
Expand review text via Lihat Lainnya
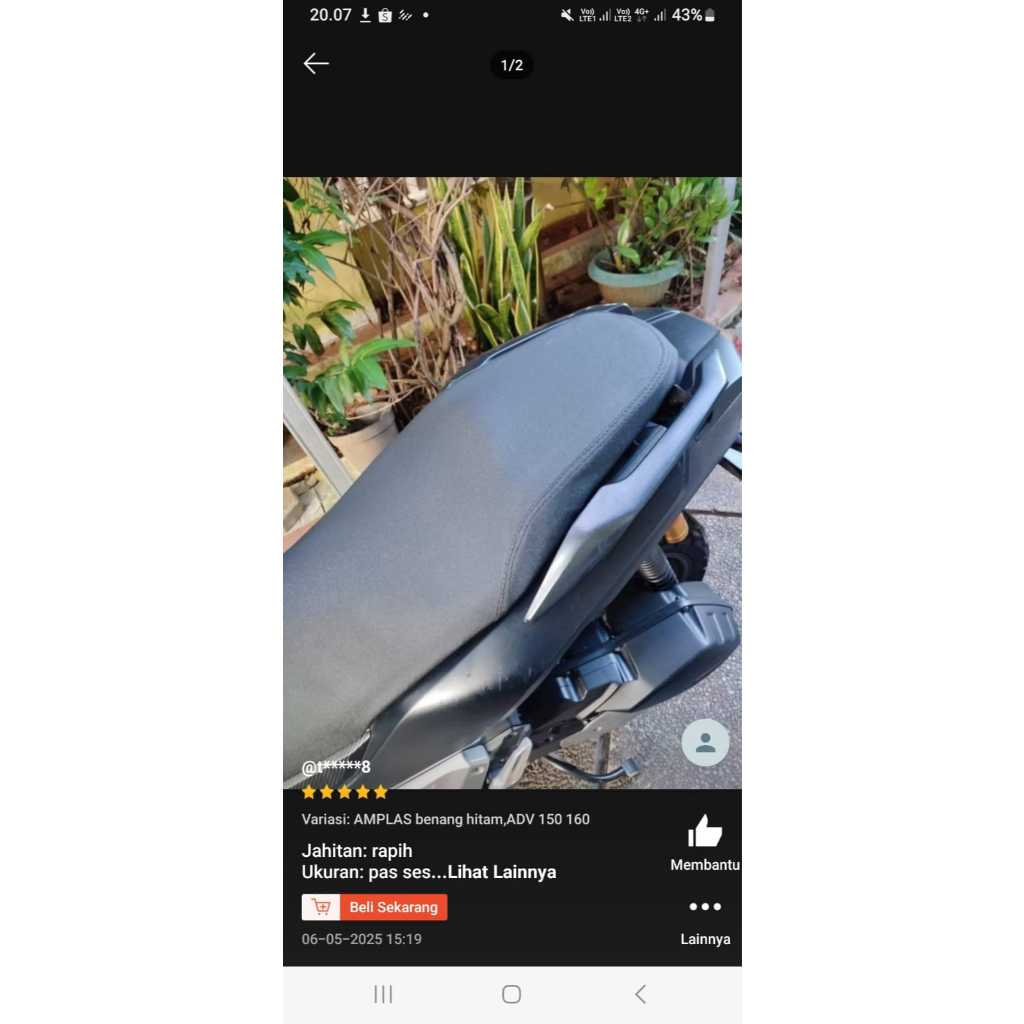point(501,872)
